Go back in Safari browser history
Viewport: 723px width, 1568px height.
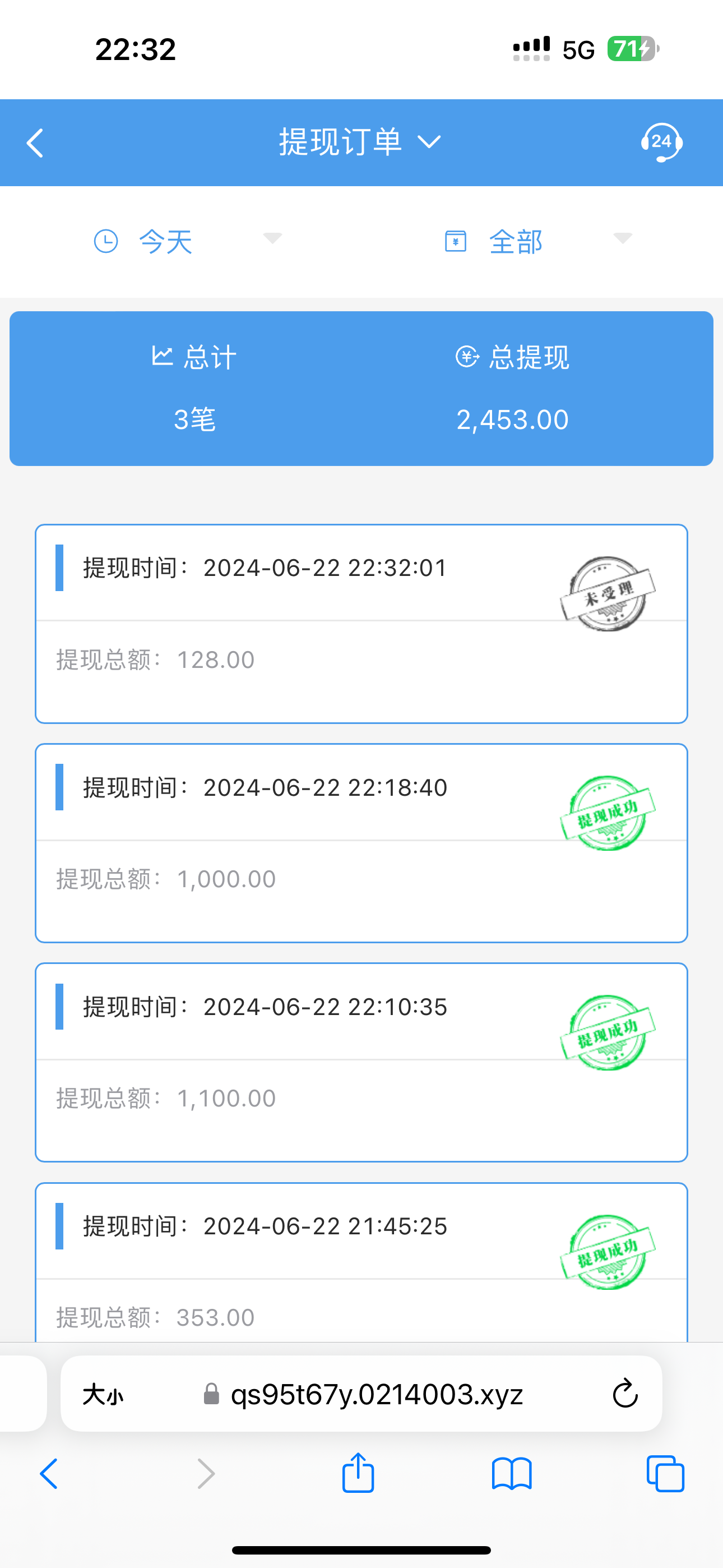pos(49,1473)
